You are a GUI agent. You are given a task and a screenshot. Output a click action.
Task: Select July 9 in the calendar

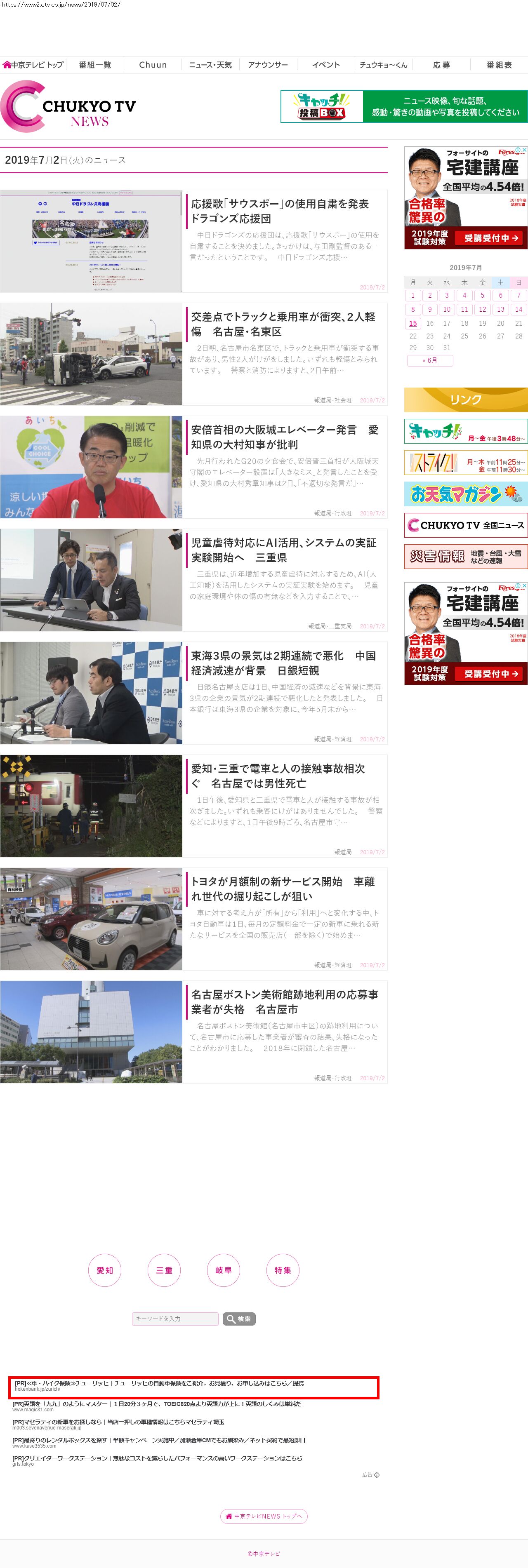coord(429,309)
